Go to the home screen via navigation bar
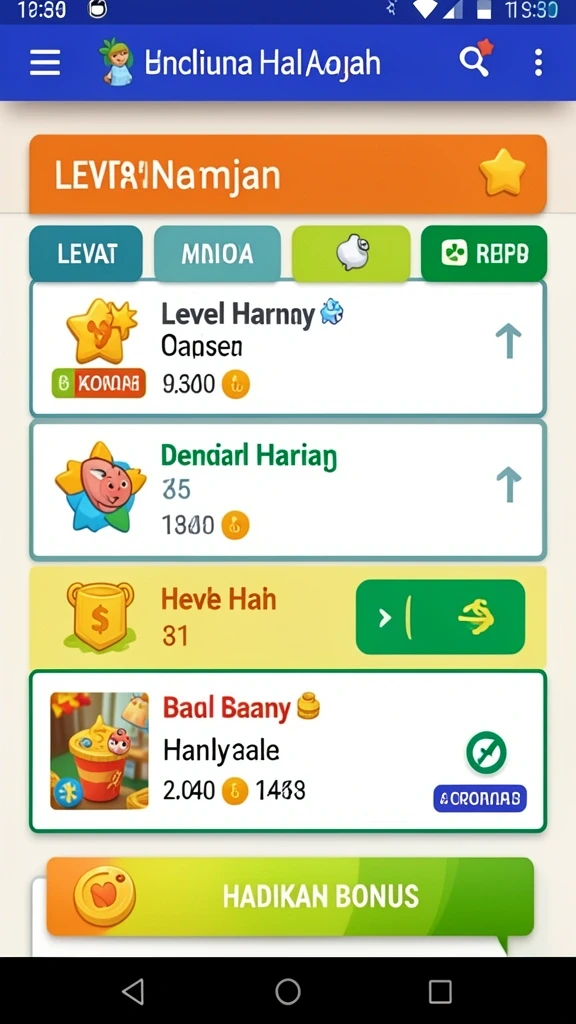This screenshot has width=576, height=1024. pos(288,991)
